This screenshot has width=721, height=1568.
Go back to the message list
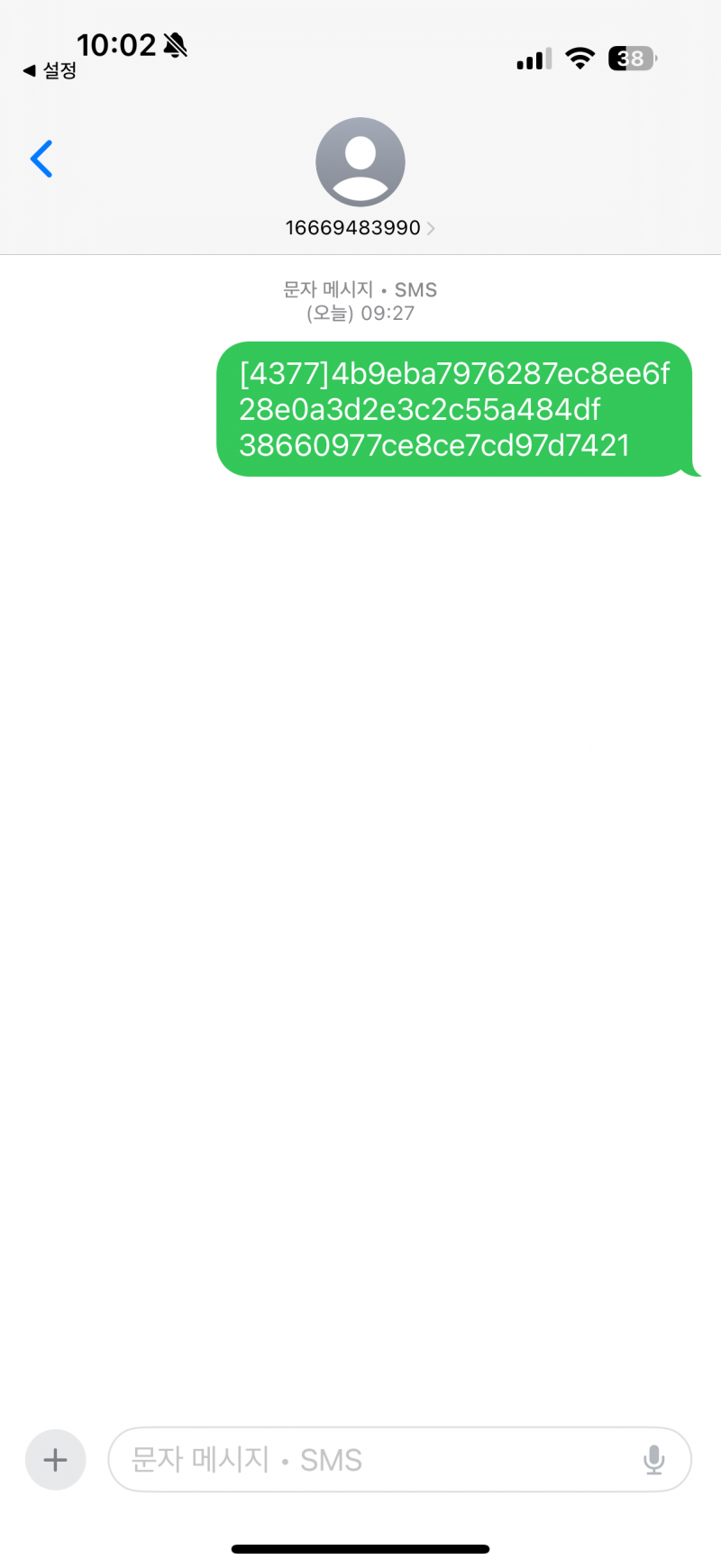click(41, 160)
